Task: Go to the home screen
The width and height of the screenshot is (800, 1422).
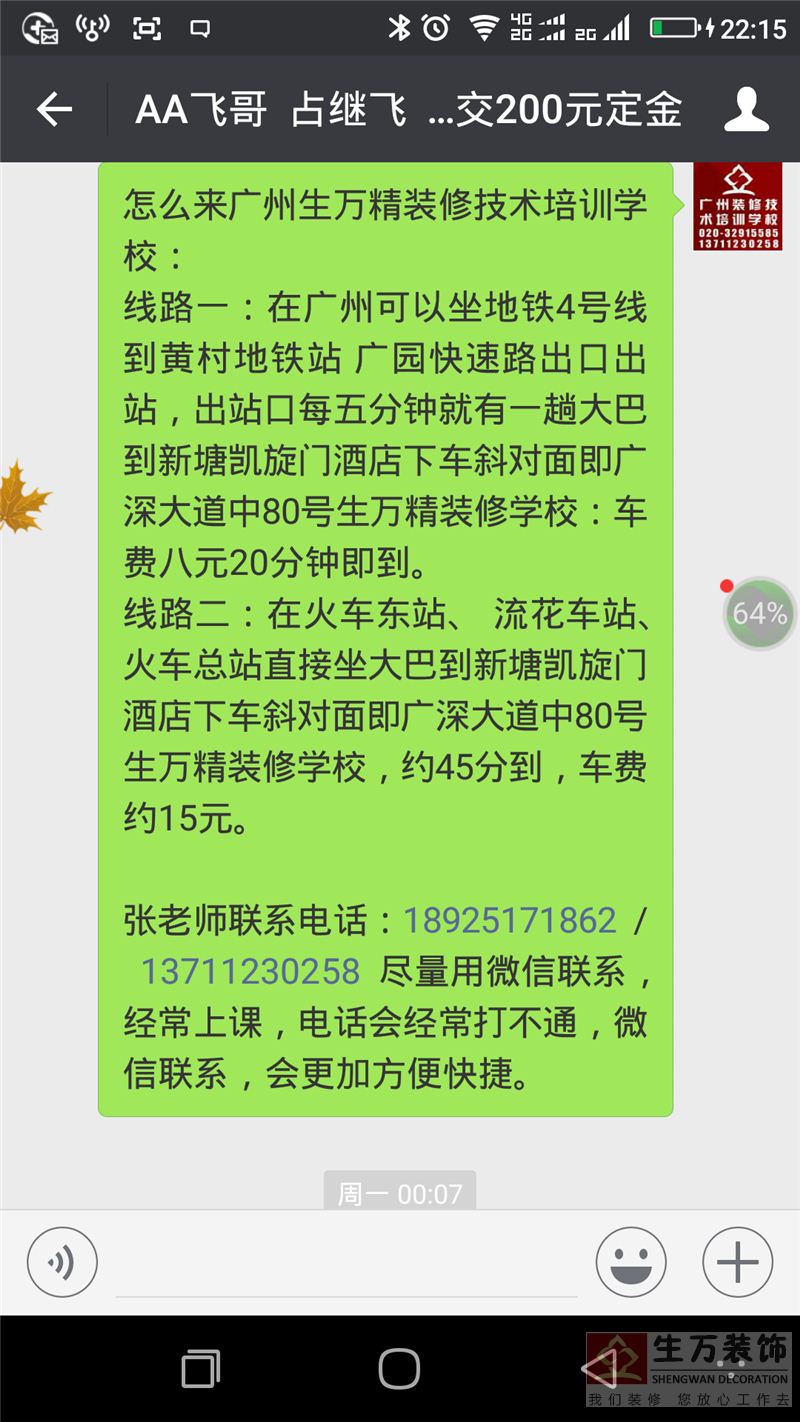Action: point(399,1368)
